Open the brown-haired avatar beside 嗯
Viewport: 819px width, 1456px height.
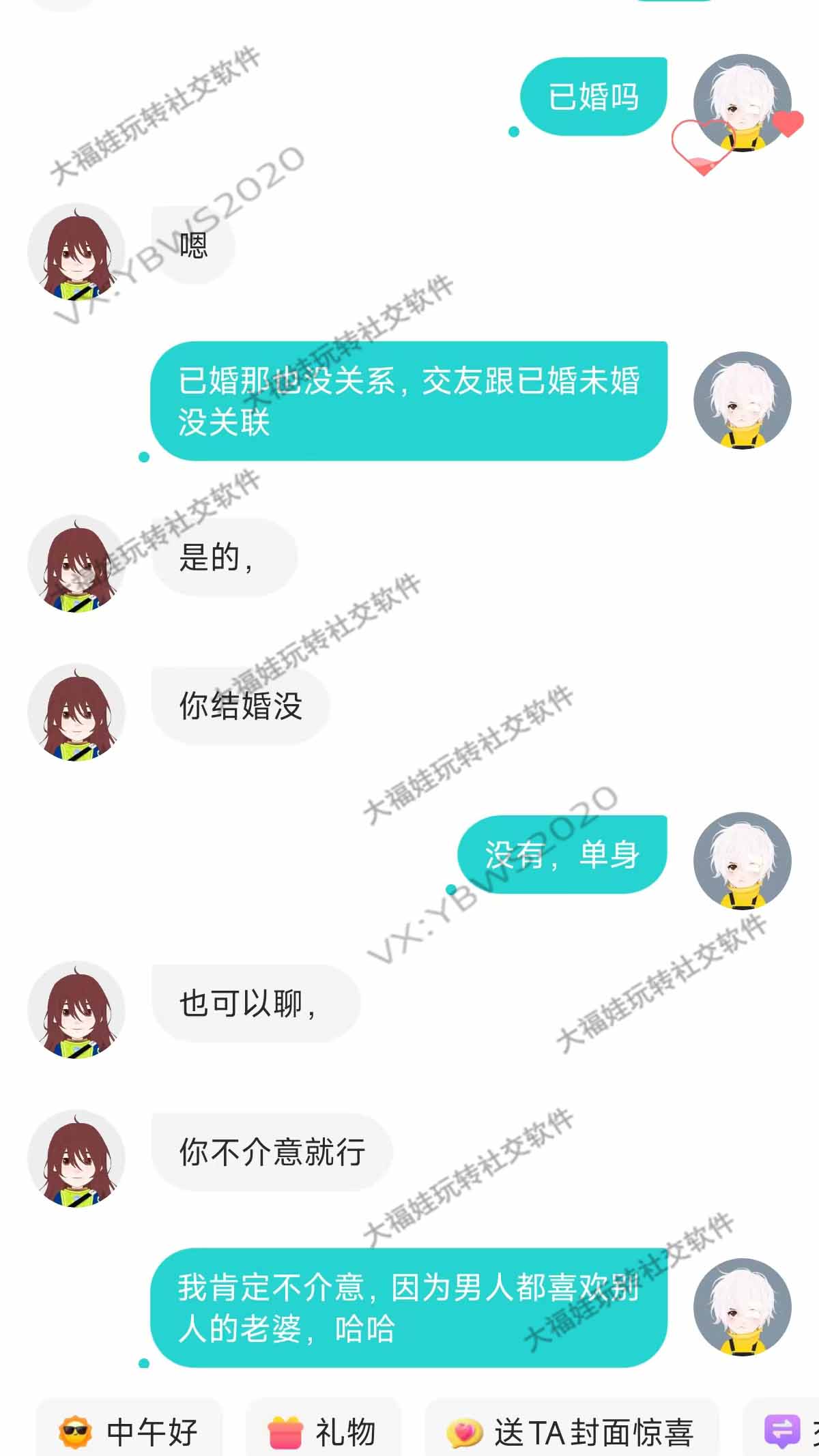click(76, 252)
